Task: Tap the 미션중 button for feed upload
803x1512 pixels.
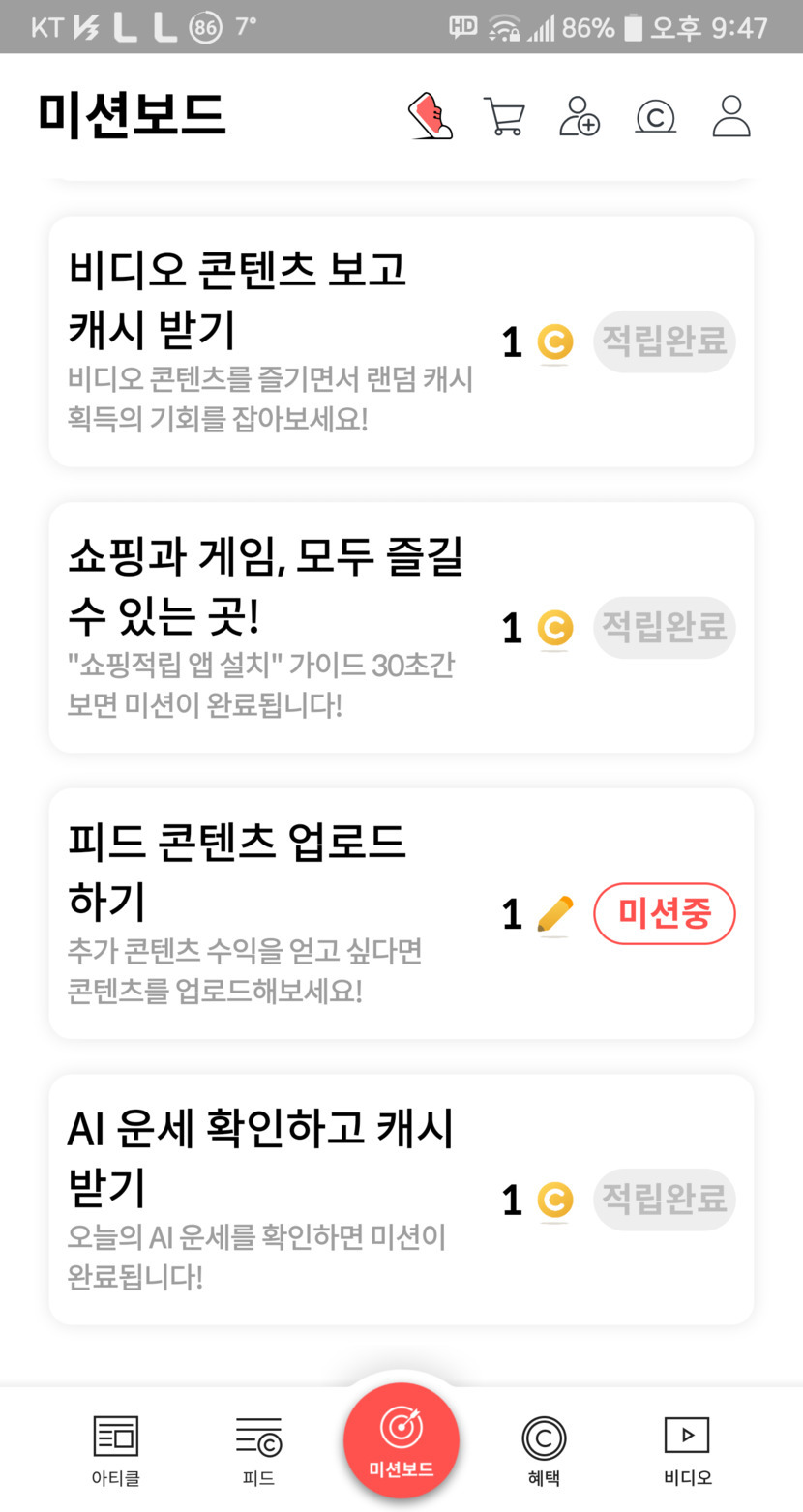Action: pos(665,913)
